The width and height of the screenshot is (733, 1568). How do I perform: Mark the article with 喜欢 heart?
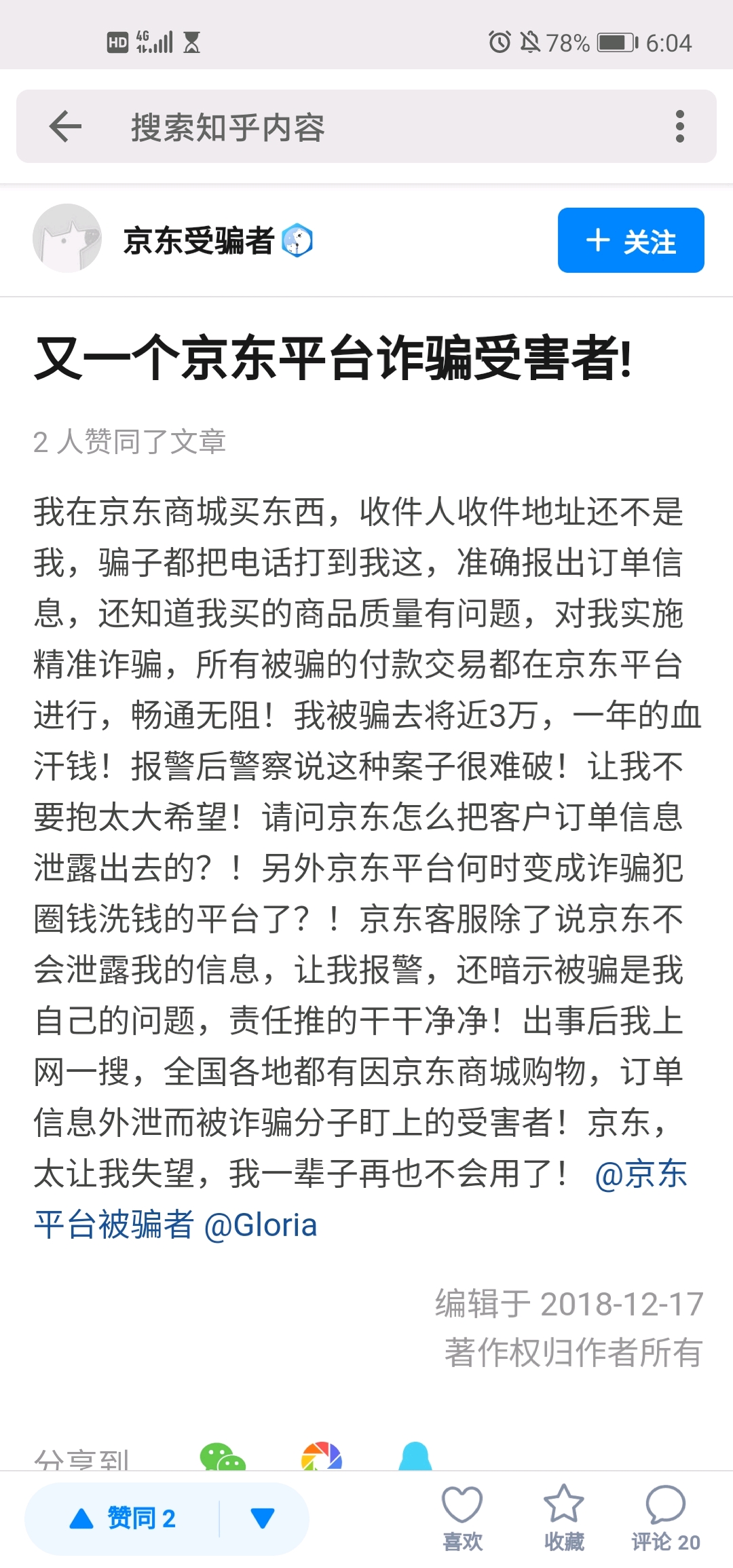(x=462, y=1518)
